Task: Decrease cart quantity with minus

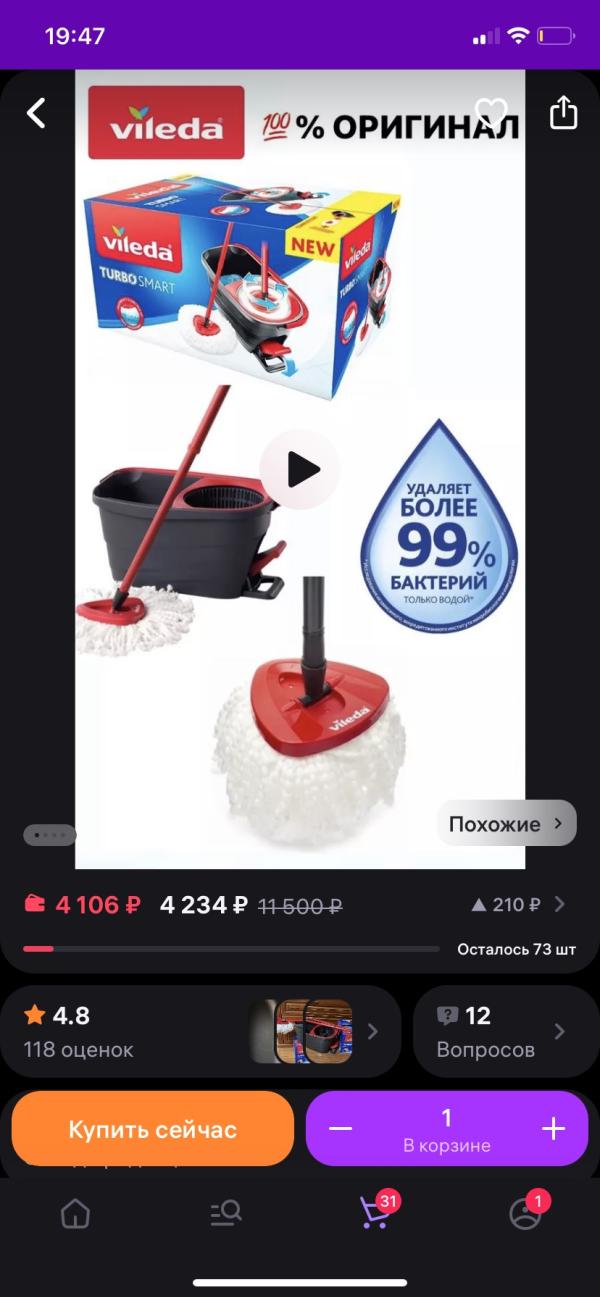Action: 341,1129
